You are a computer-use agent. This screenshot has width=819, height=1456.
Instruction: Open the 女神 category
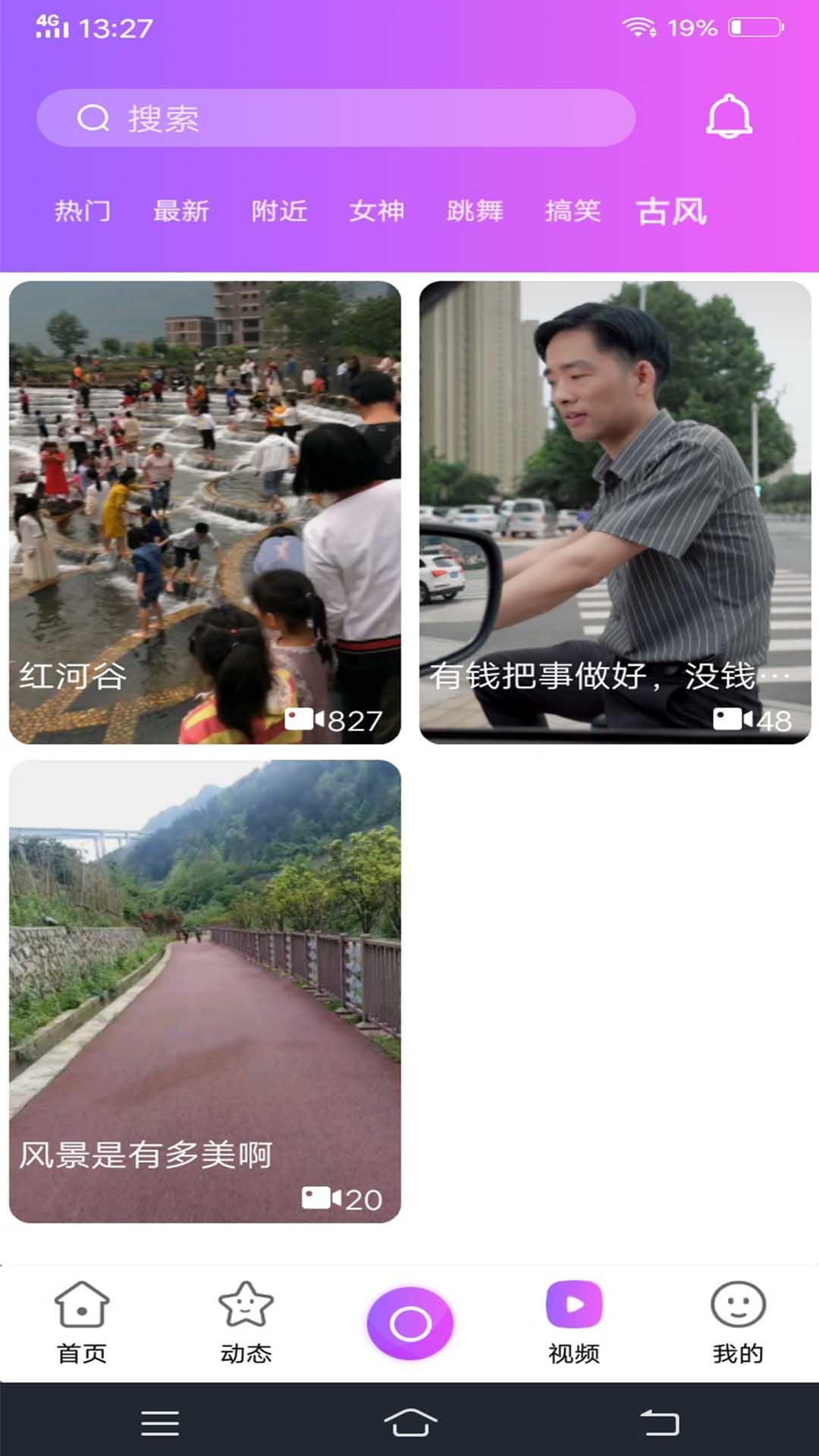click(x=377, y=211)
